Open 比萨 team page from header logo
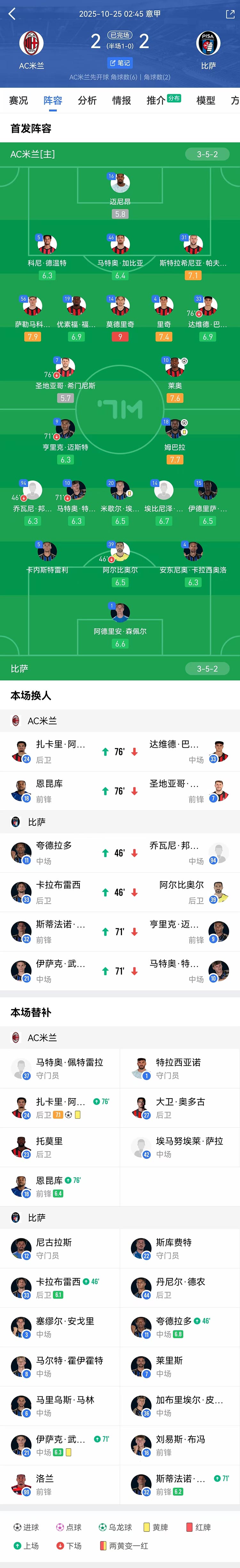The height and width of the screenshot is (1568, 240). (x=208, y=44)
